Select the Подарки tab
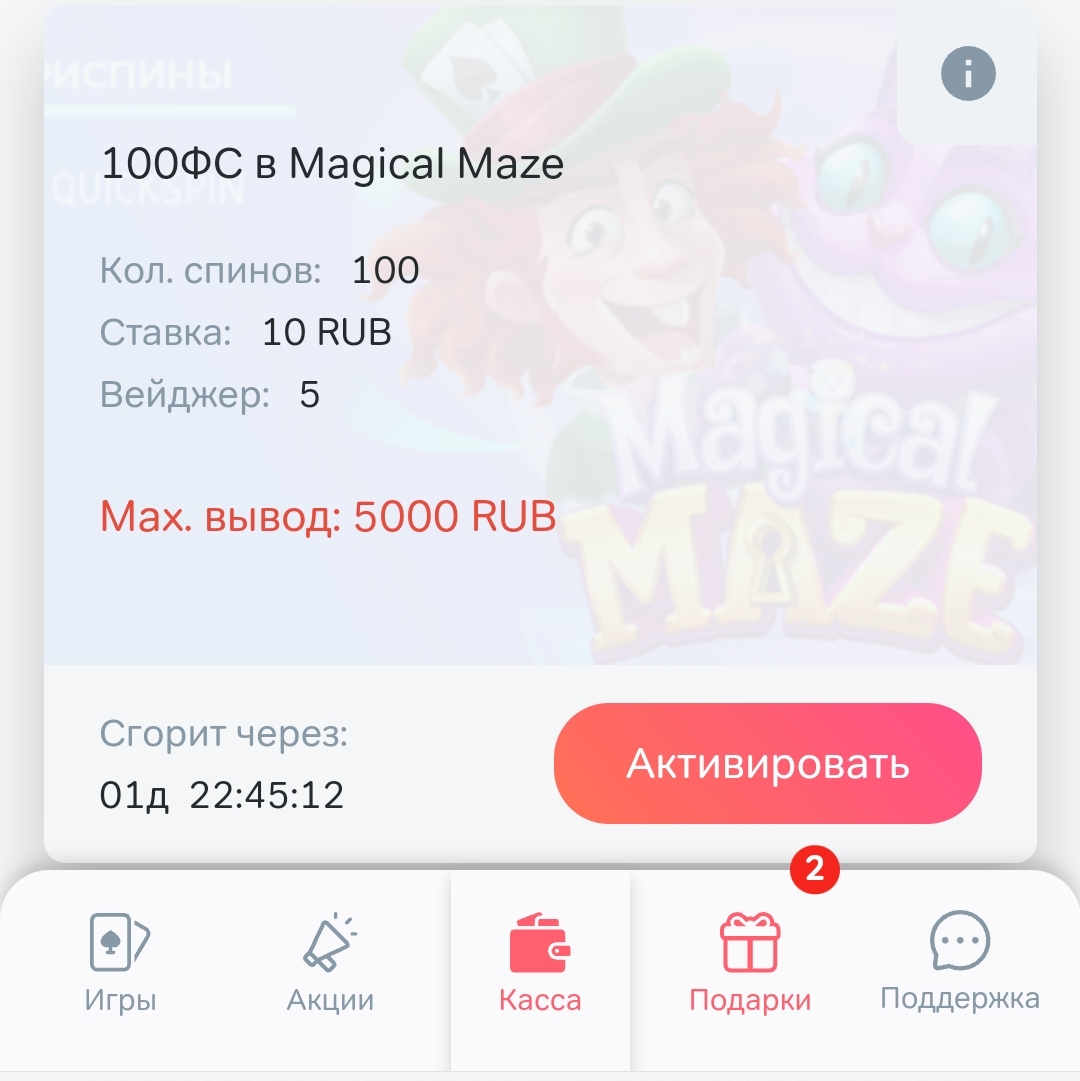The height and width of the screenshot is (1081, 1080). coord(750,960)
